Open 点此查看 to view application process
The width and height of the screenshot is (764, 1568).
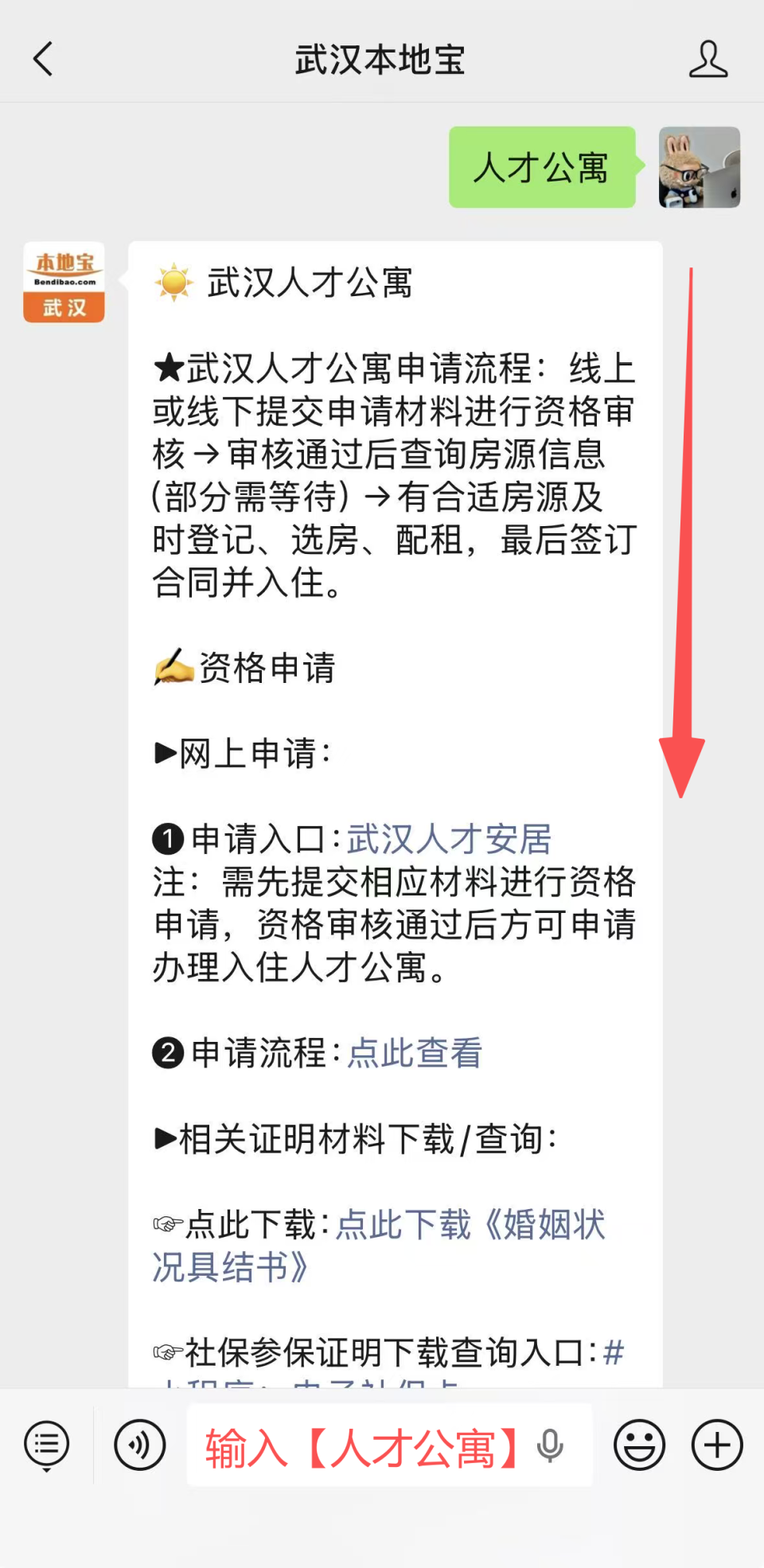tap(414, 1053)
